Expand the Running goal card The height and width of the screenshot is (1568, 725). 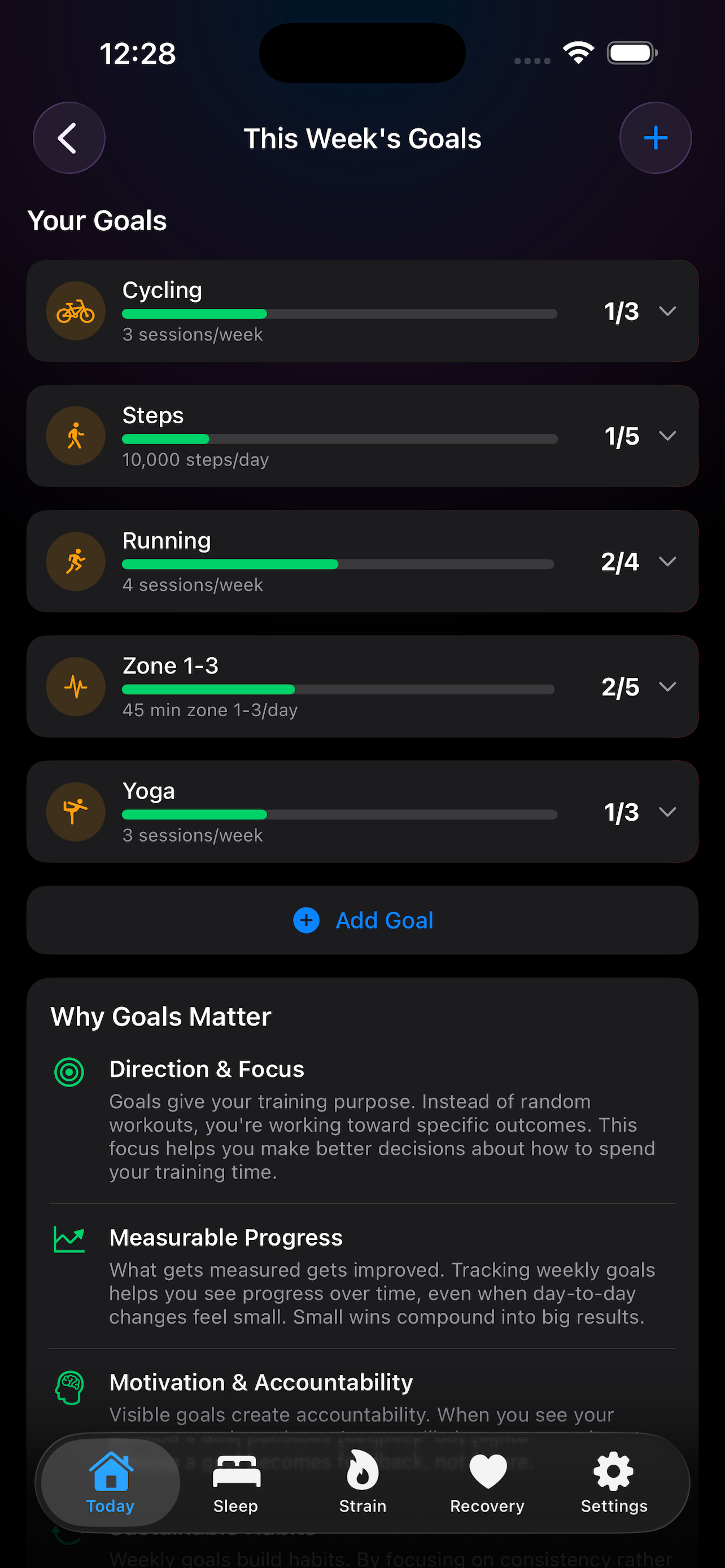pos(668,561)
